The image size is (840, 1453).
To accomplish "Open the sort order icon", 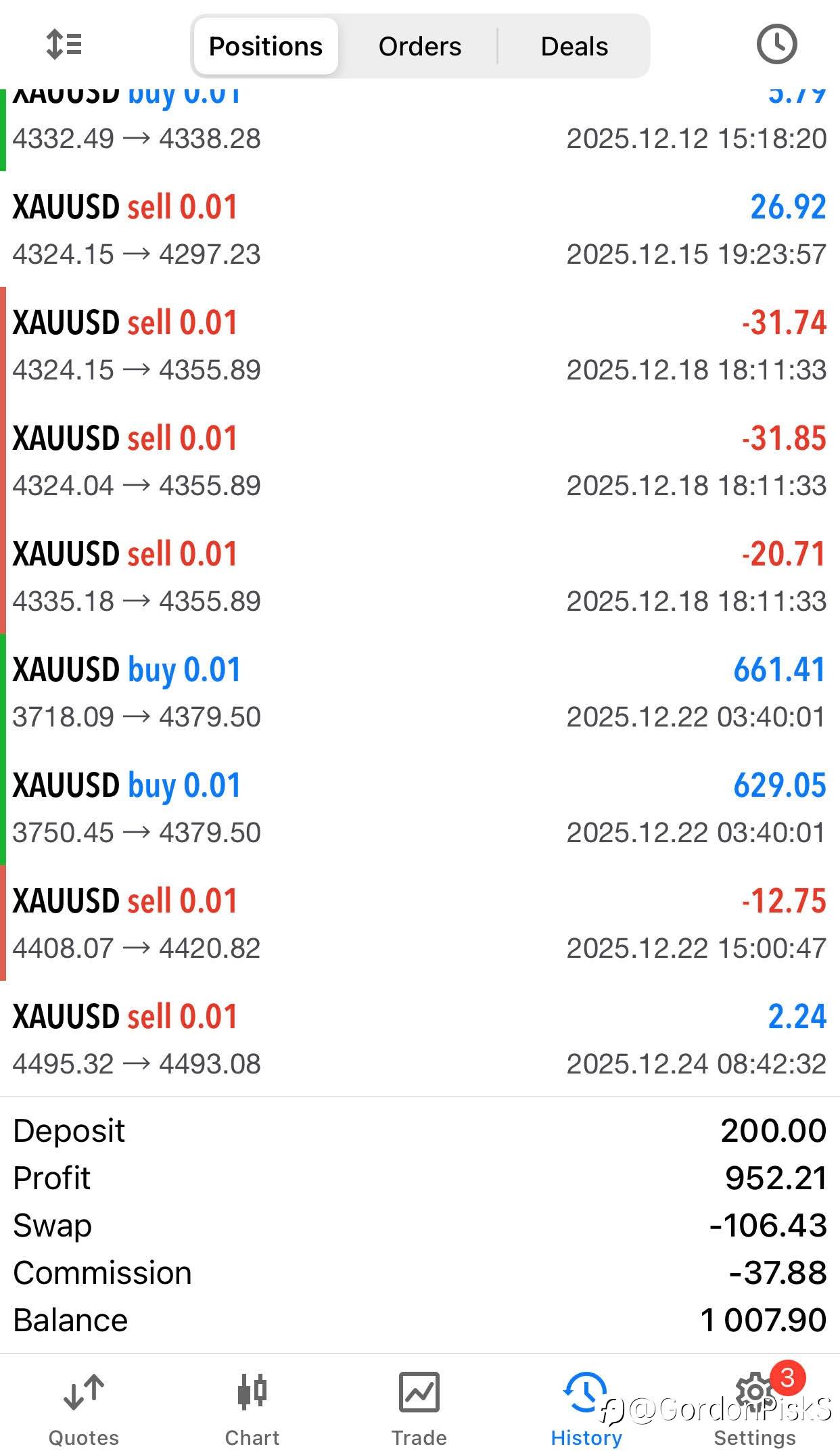I will (x=64, y=45).
